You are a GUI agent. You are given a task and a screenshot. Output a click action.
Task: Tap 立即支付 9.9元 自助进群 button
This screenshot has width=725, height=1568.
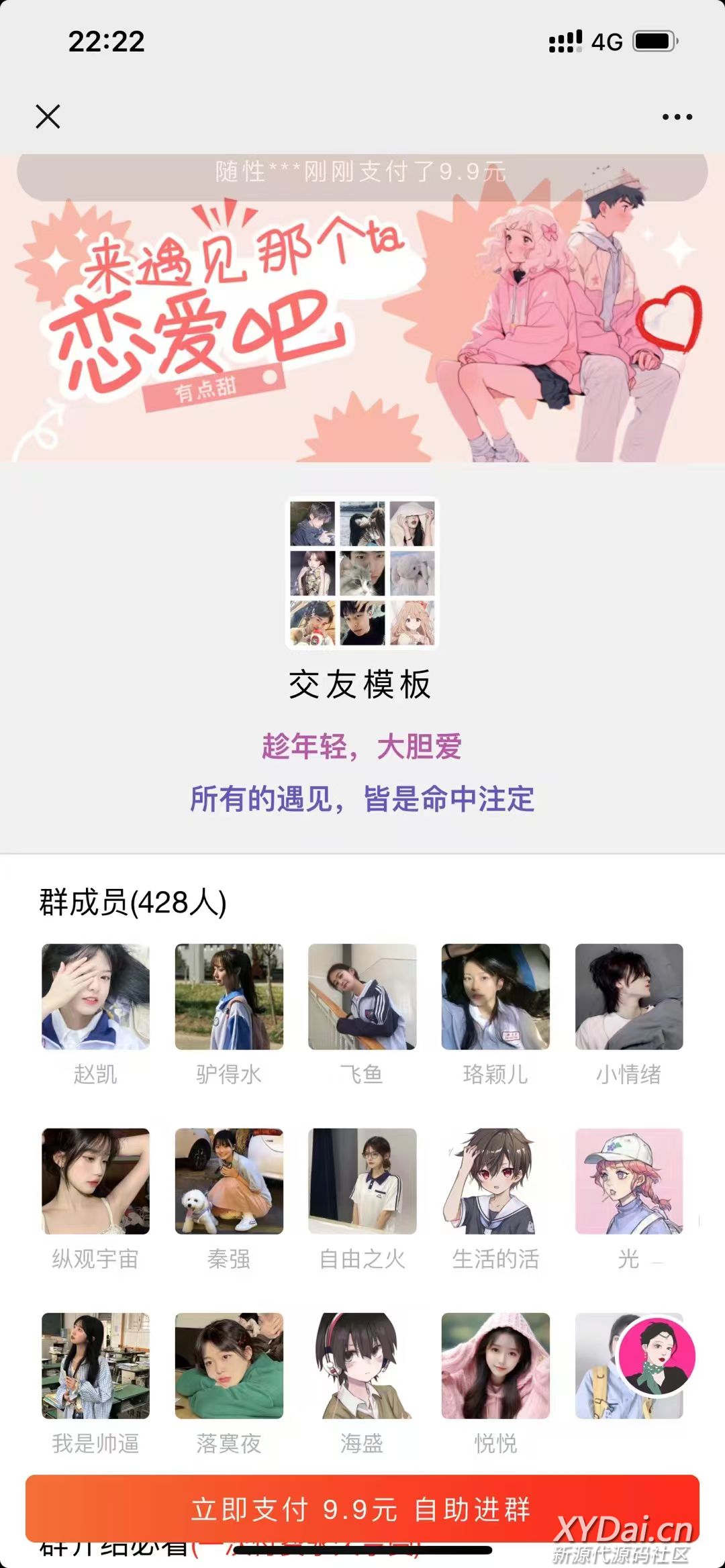[x=362, y=1509]
